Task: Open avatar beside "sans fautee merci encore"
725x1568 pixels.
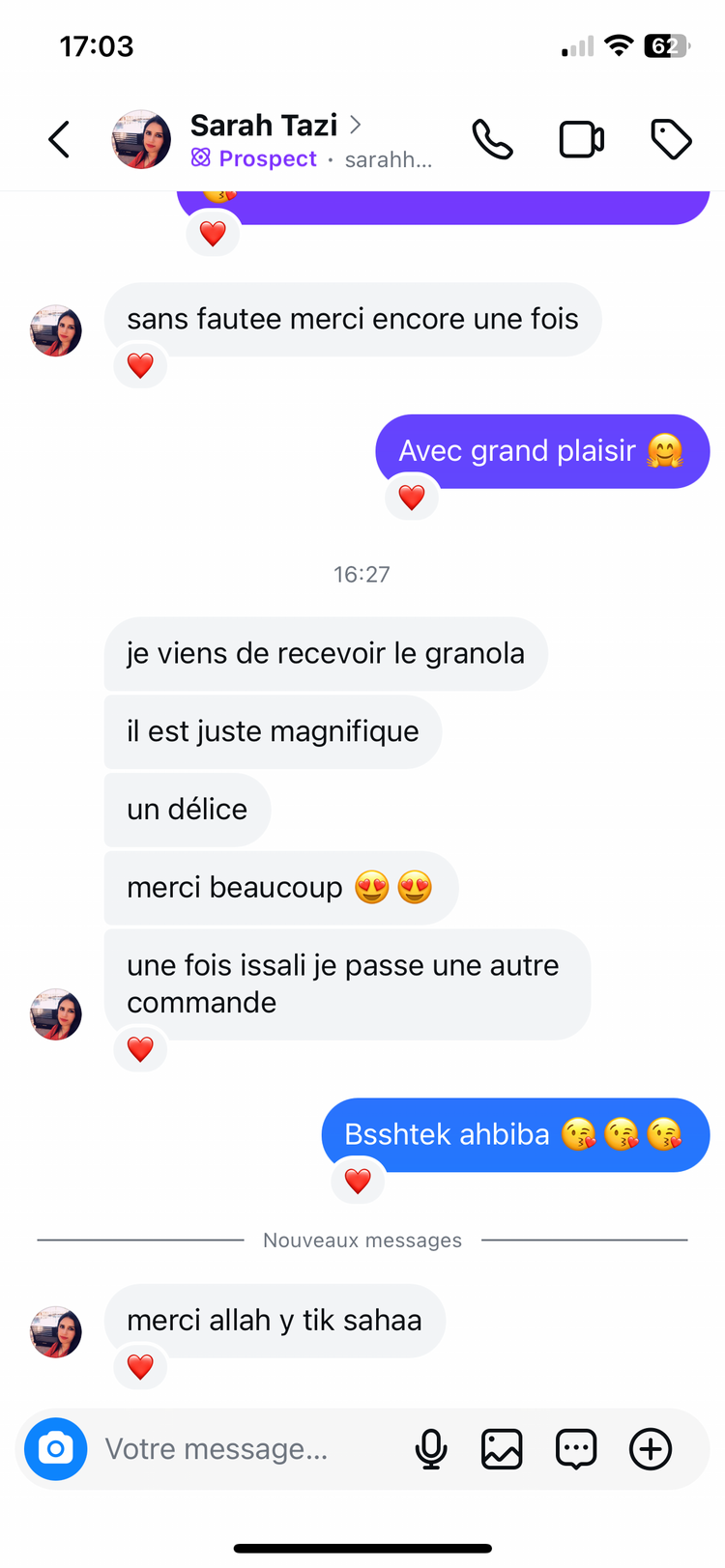Action: (56, 331)
